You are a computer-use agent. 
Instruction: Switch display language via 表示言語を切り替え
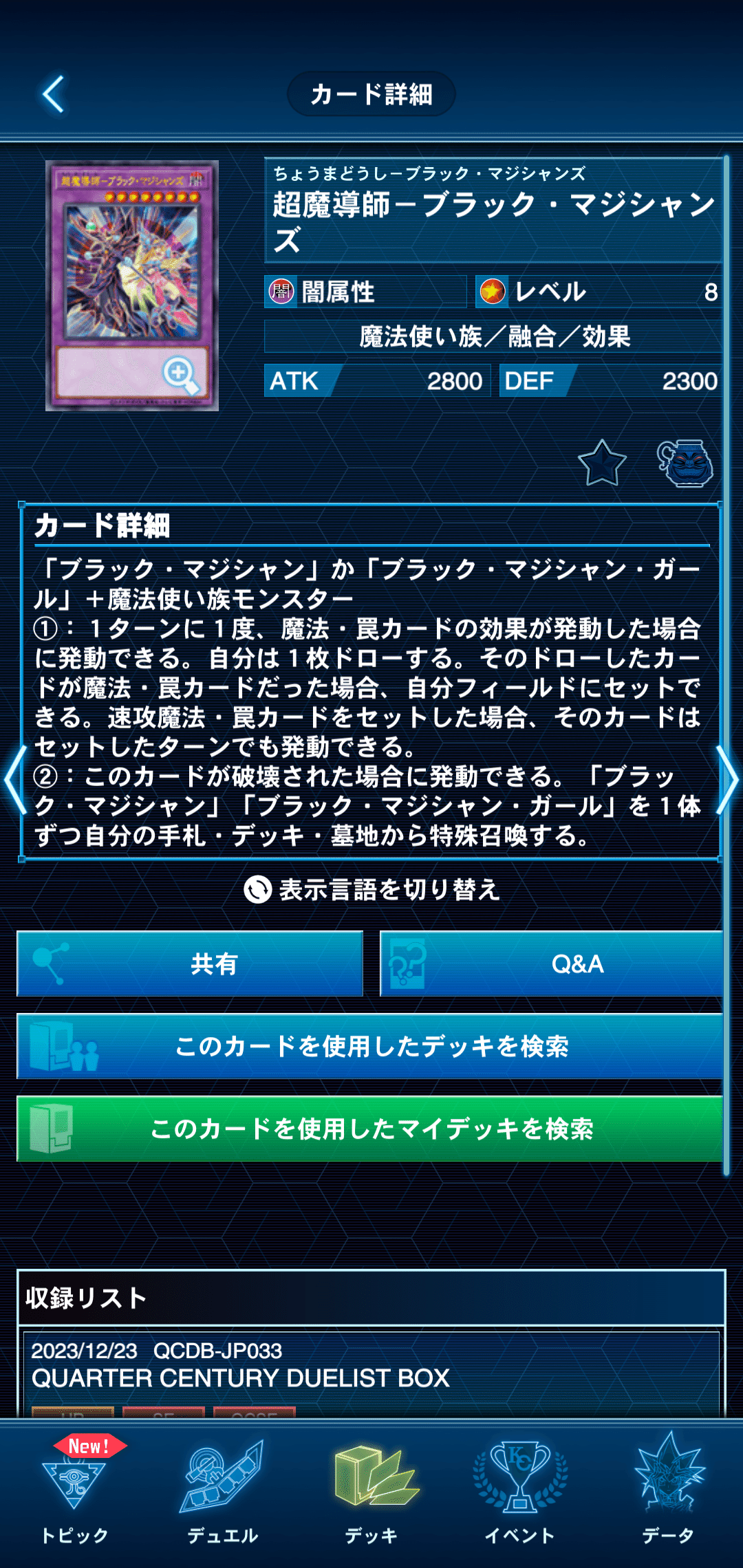pos(371,889)
